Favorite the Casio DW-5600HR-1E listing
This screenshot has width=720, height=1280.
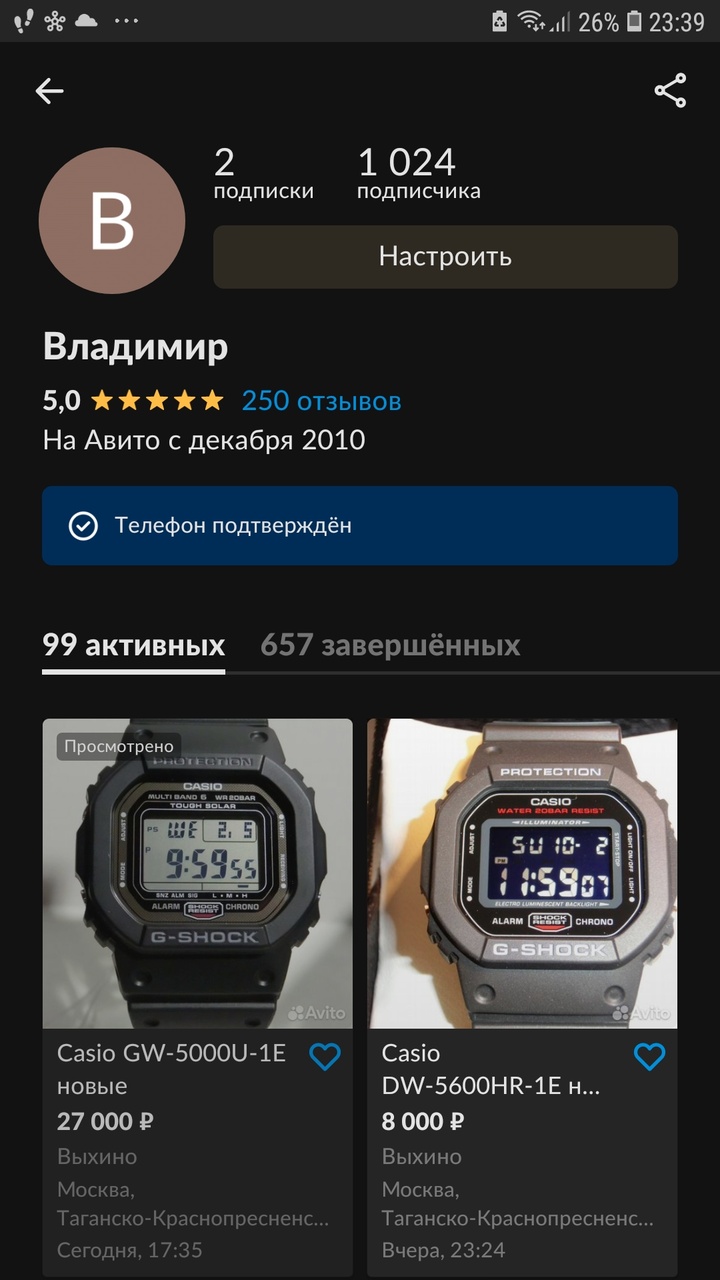(649, 1056)
